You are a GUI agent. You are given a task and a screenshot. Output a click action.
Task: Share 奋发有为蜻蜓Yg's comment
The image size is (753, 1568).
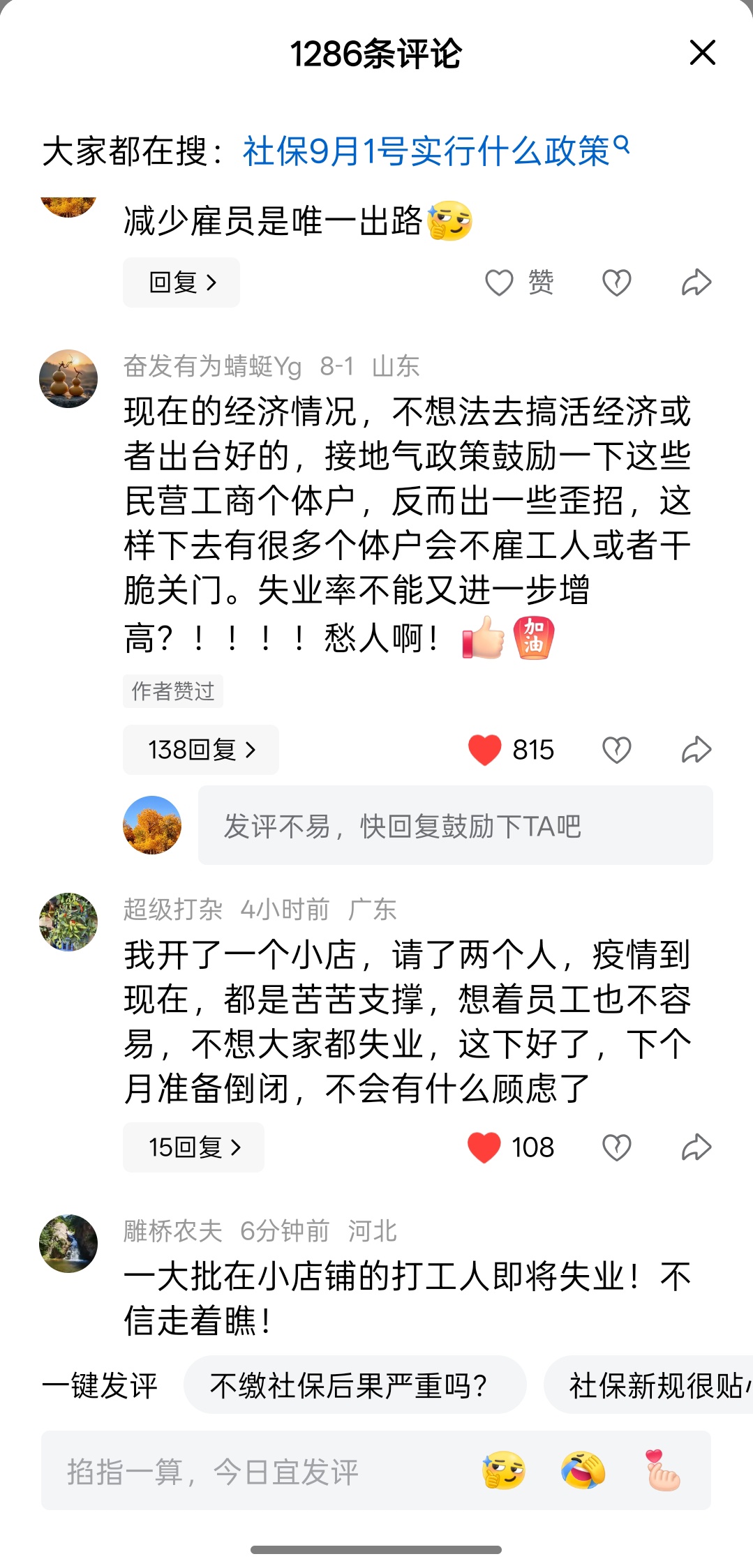[x=696, y=750]
